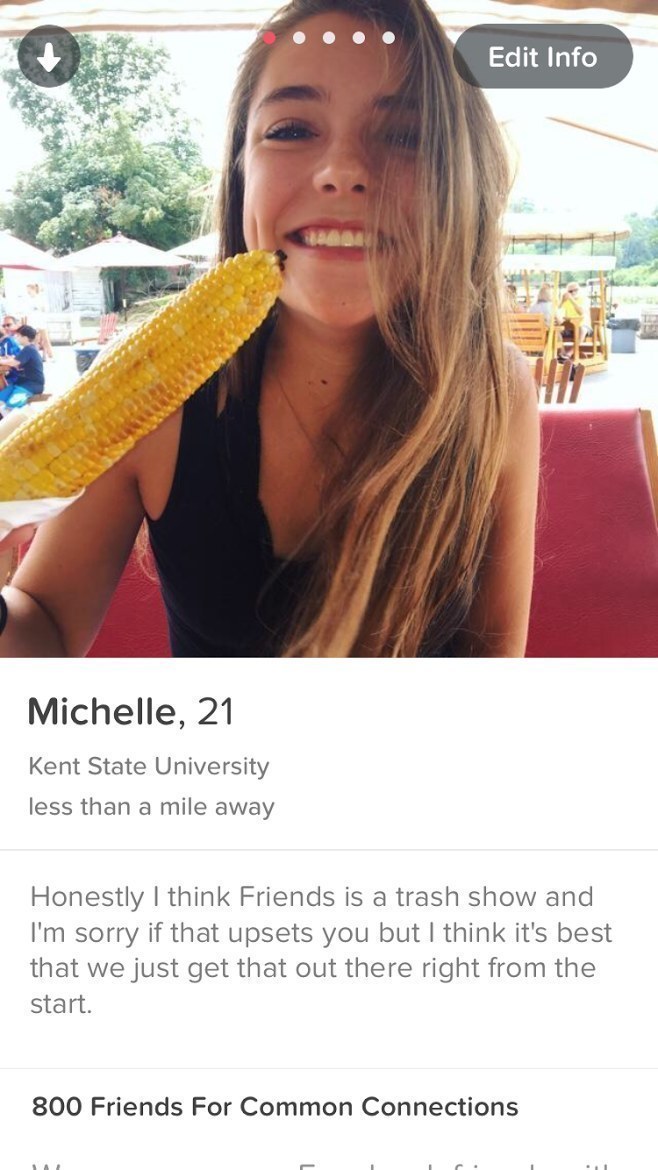
Task: Select the photo page indicator dots
Action: [329, 38]
